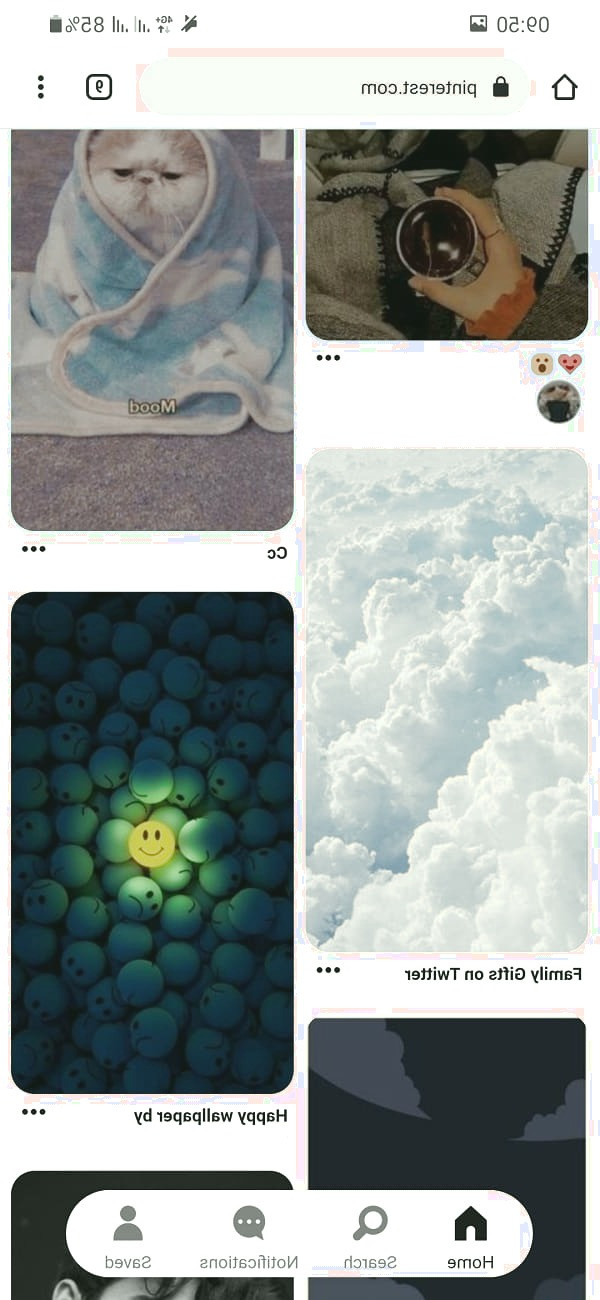This screenshot has width=600, height=1300.
Task: Switch to the Home tab
Action: click(470, 1235)
